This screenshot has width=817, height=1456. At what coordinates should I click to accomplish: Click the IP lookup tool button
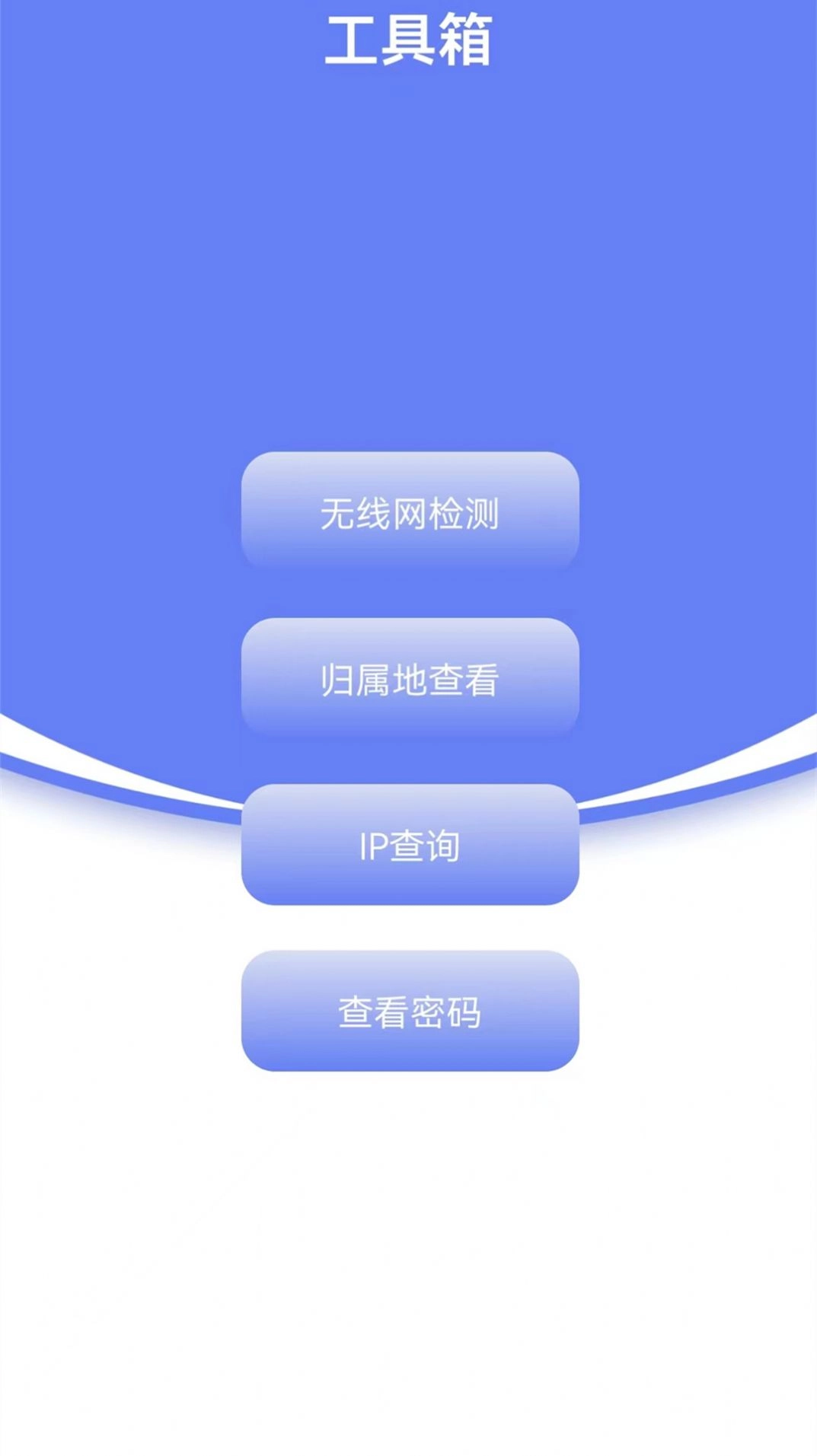(x=409, y=845)
